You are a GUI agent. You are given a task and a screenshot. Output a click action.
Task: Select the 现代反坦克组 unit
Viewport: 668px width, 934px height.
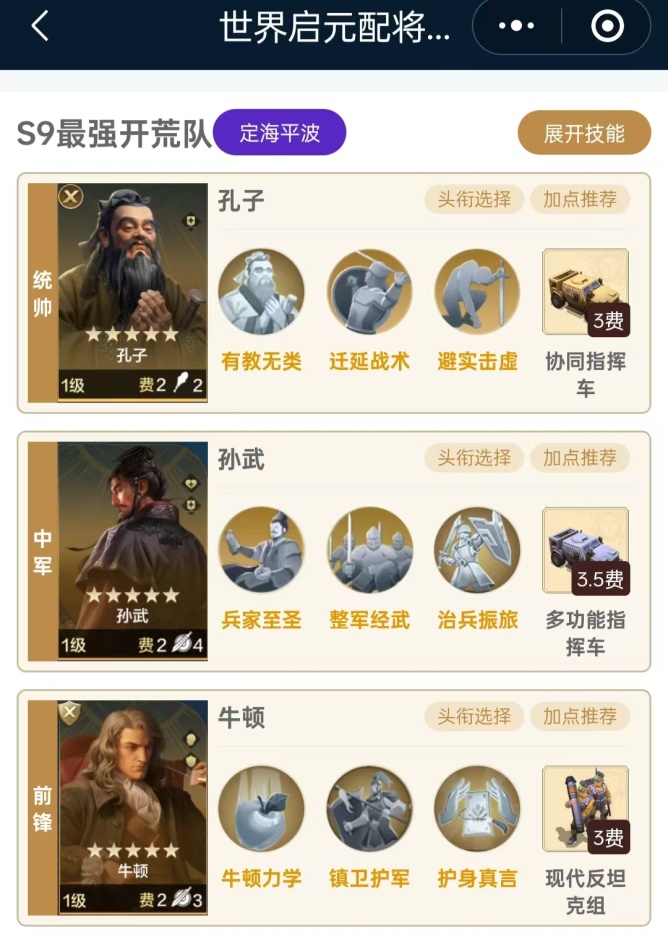tap(585, 808)
